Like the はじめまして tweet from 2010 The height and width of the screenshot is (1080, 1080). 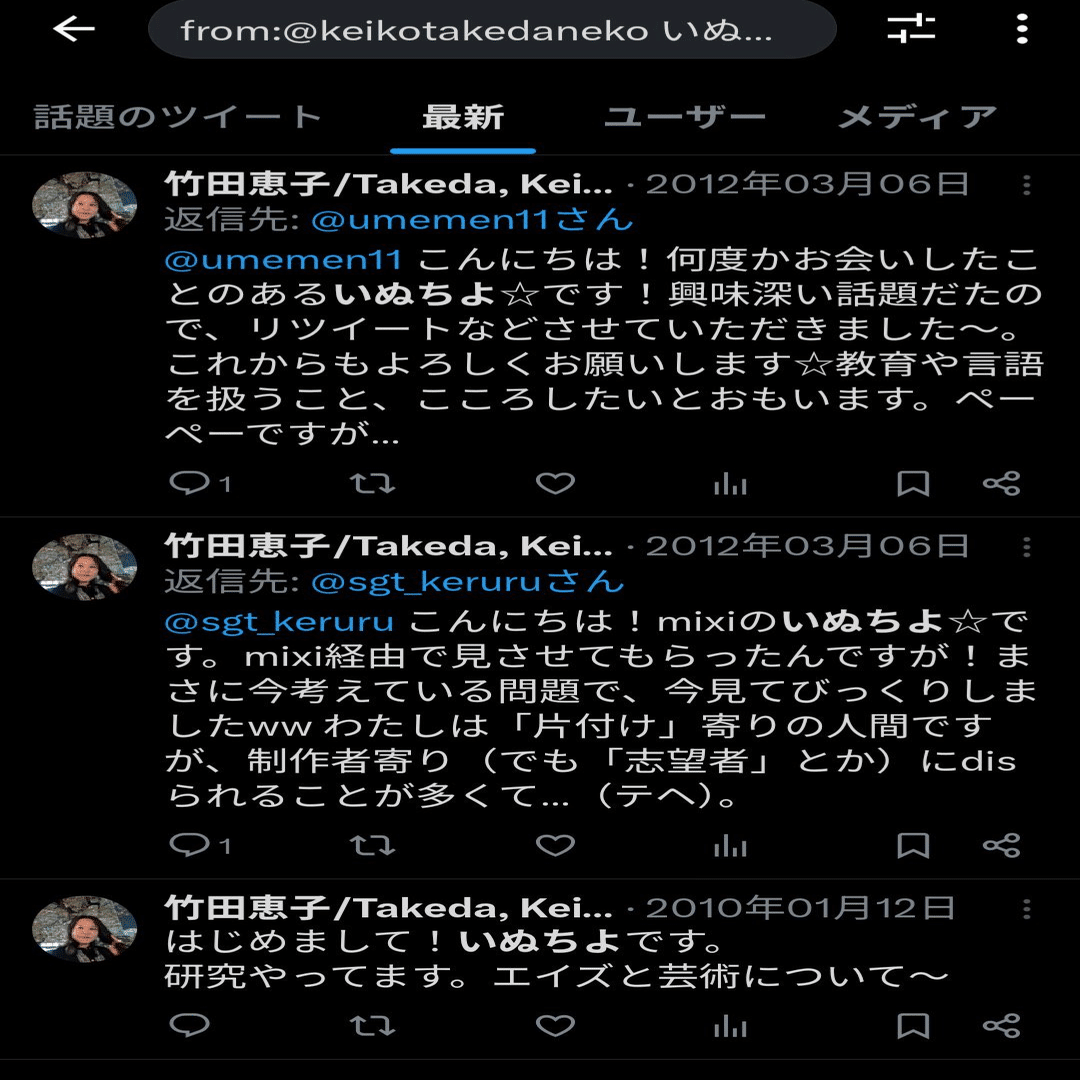click(555, 1026)
